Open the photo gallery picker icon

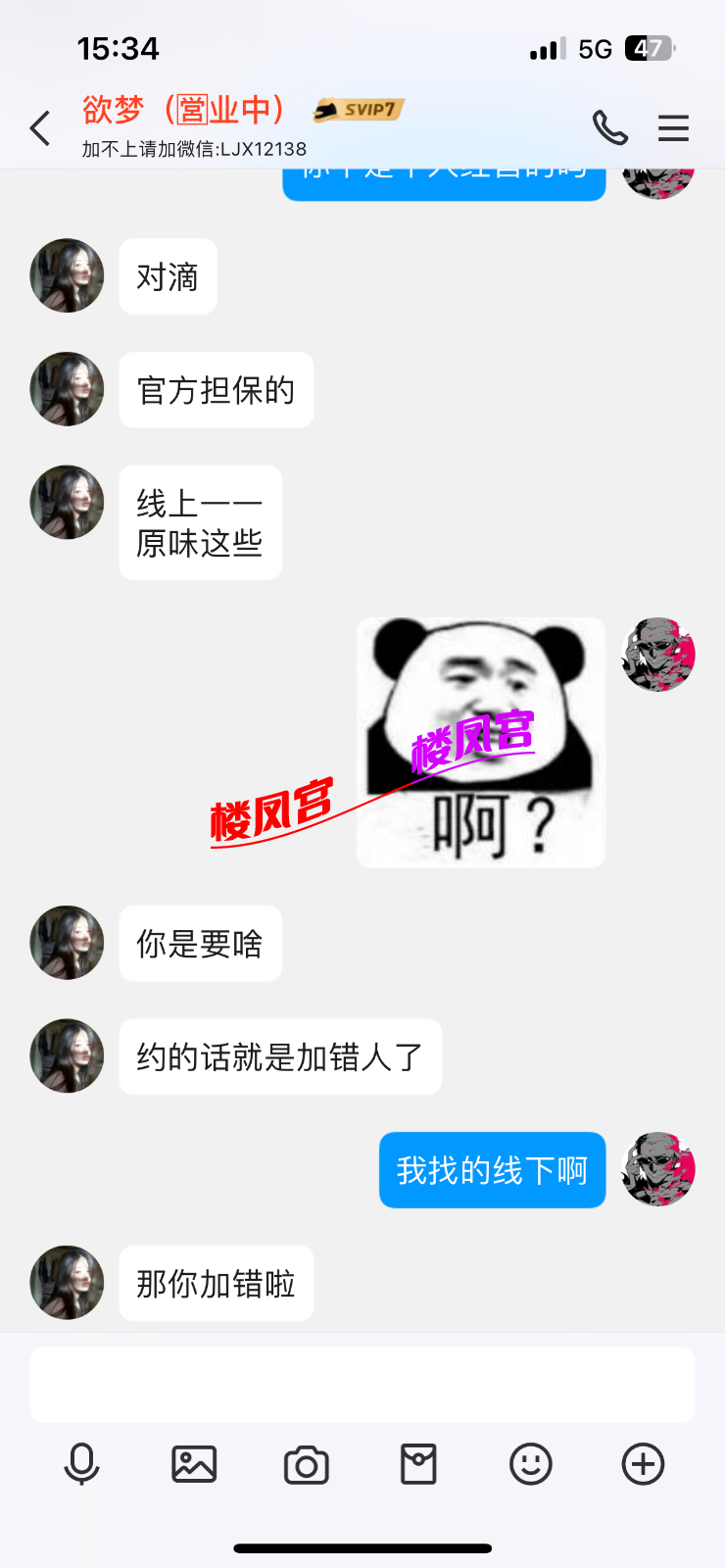pos(194,1463)
